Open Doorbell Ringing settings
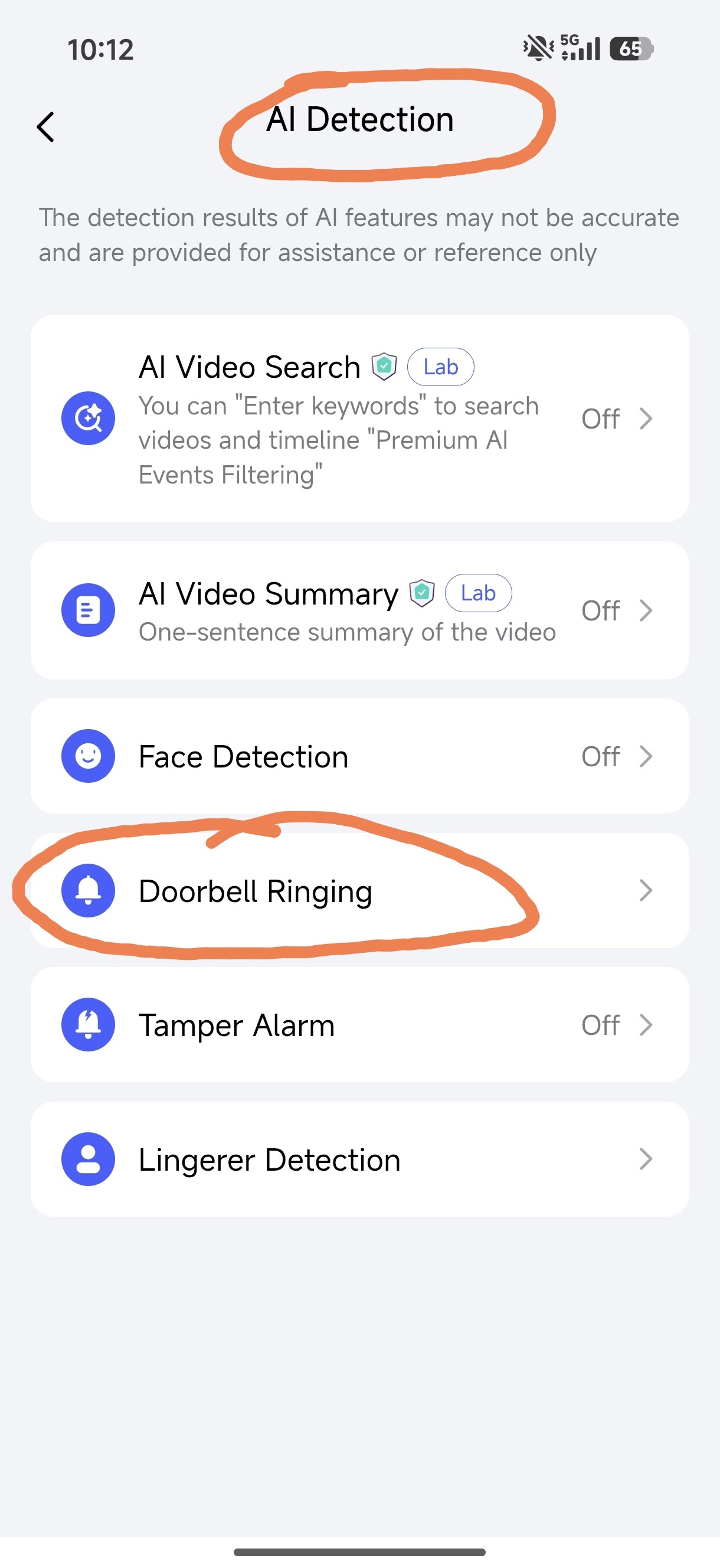 (x=359, y=891)
